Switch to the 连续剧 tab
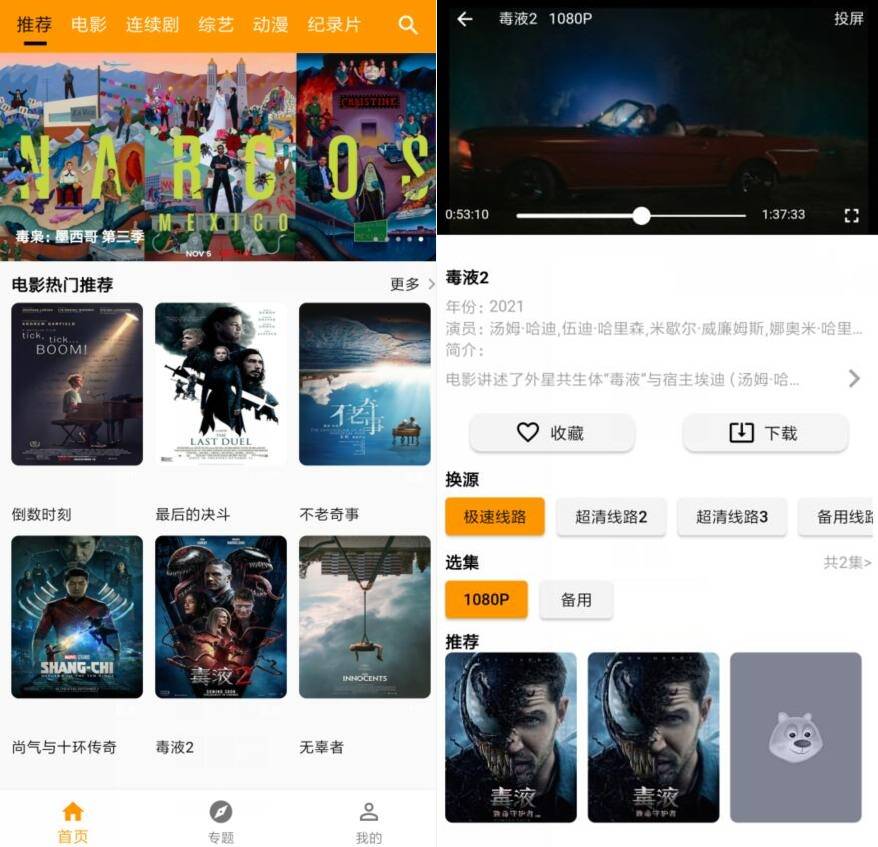This screenshot has height=847, width=878. pyautogui.click(x=152, y=25)
